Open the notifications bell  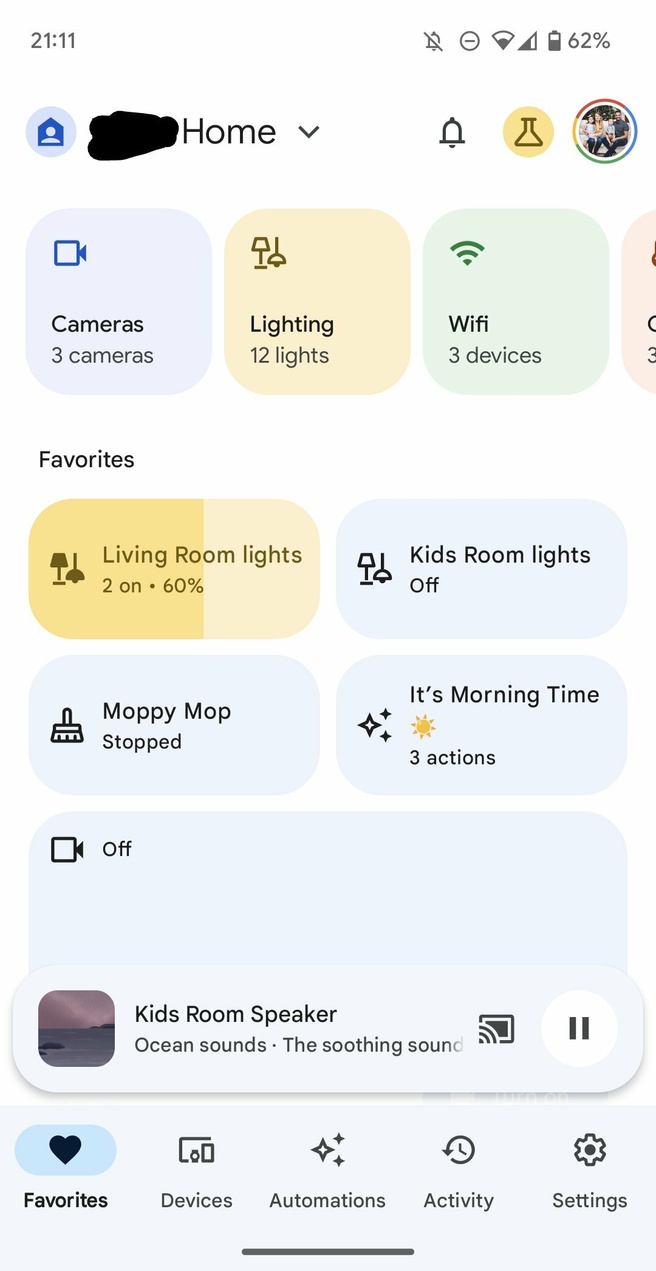tap(452, 132)
